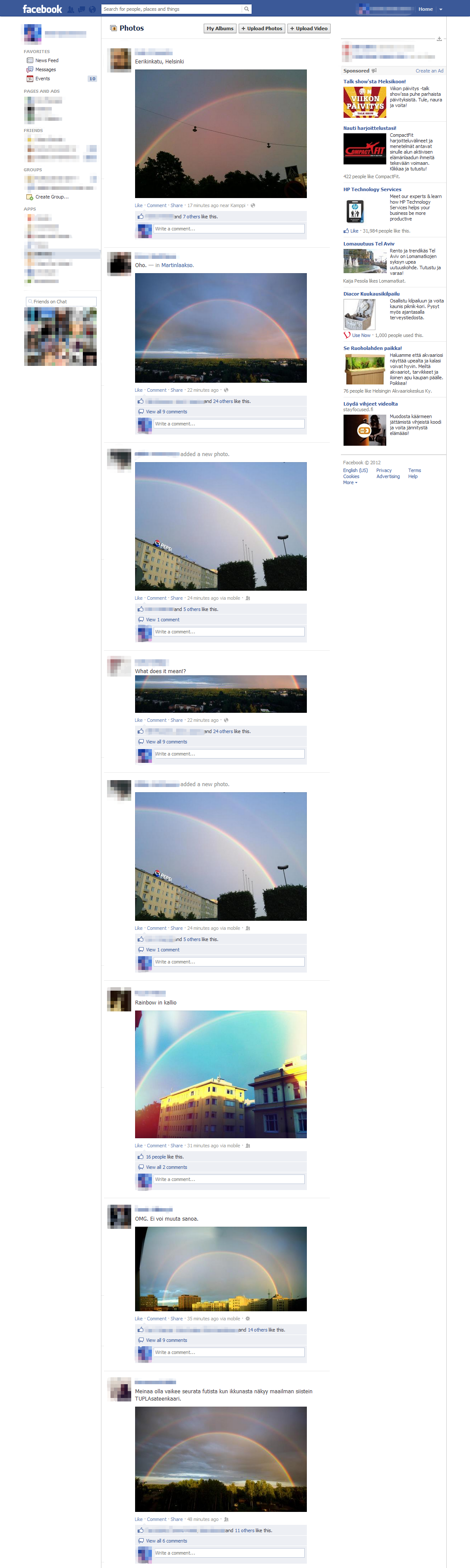This screenshot has width=470, height=1568.
Task: Open the Rainbow in kallio photo
Action: (x=221, y=1074)
